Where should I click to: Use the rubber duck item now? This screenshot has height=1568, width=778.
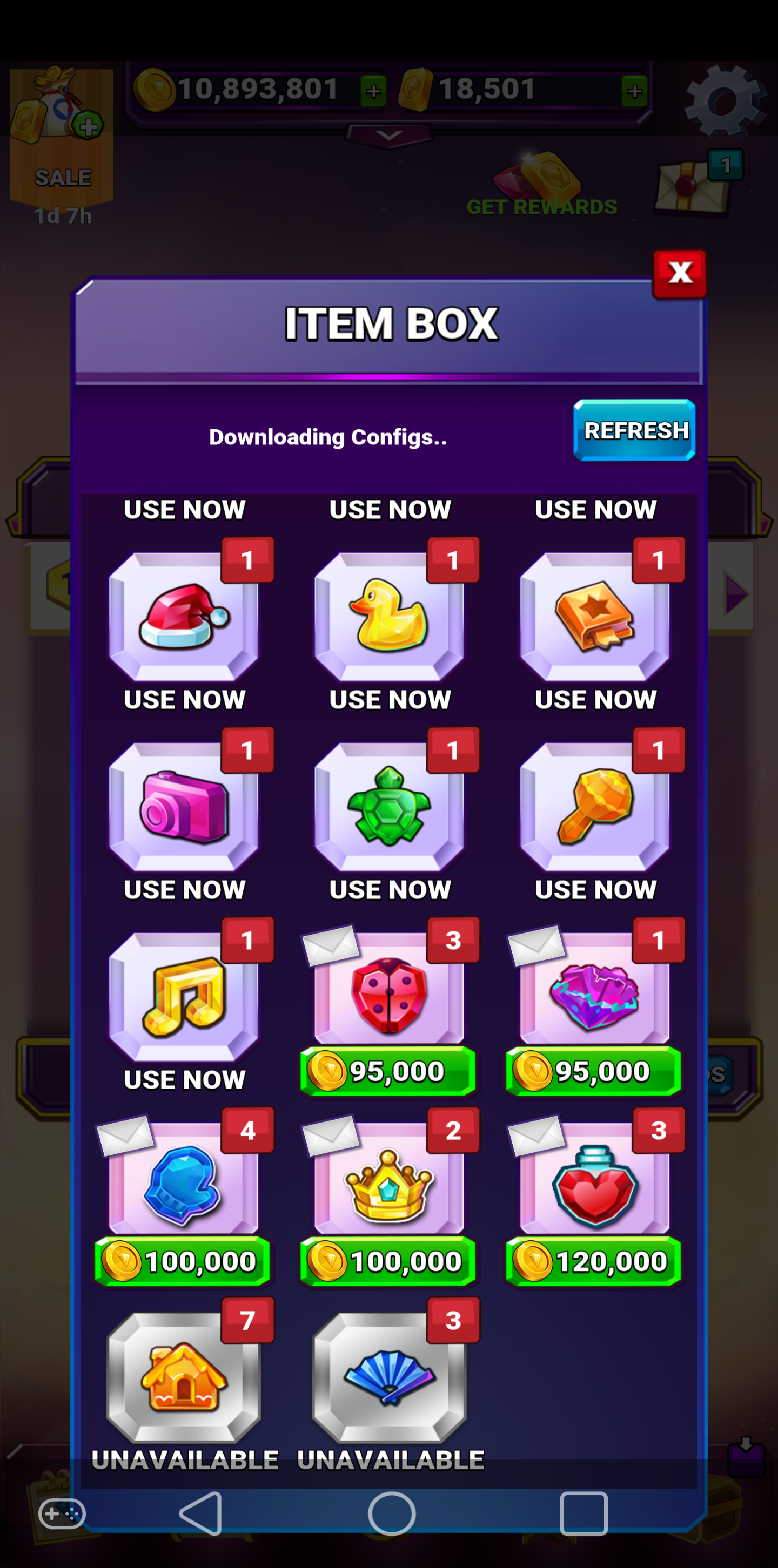click(390, 699)
